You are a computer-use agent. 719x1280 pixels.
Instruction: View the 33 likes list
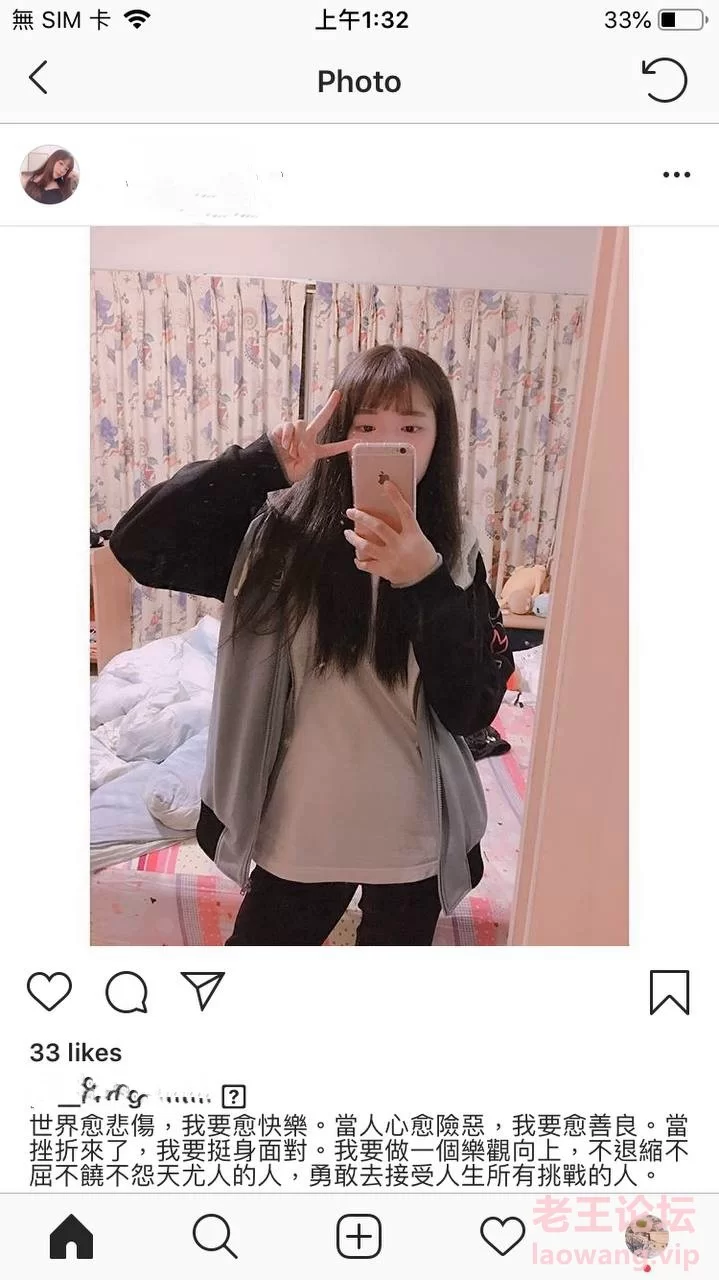(x=76, y=1052)
